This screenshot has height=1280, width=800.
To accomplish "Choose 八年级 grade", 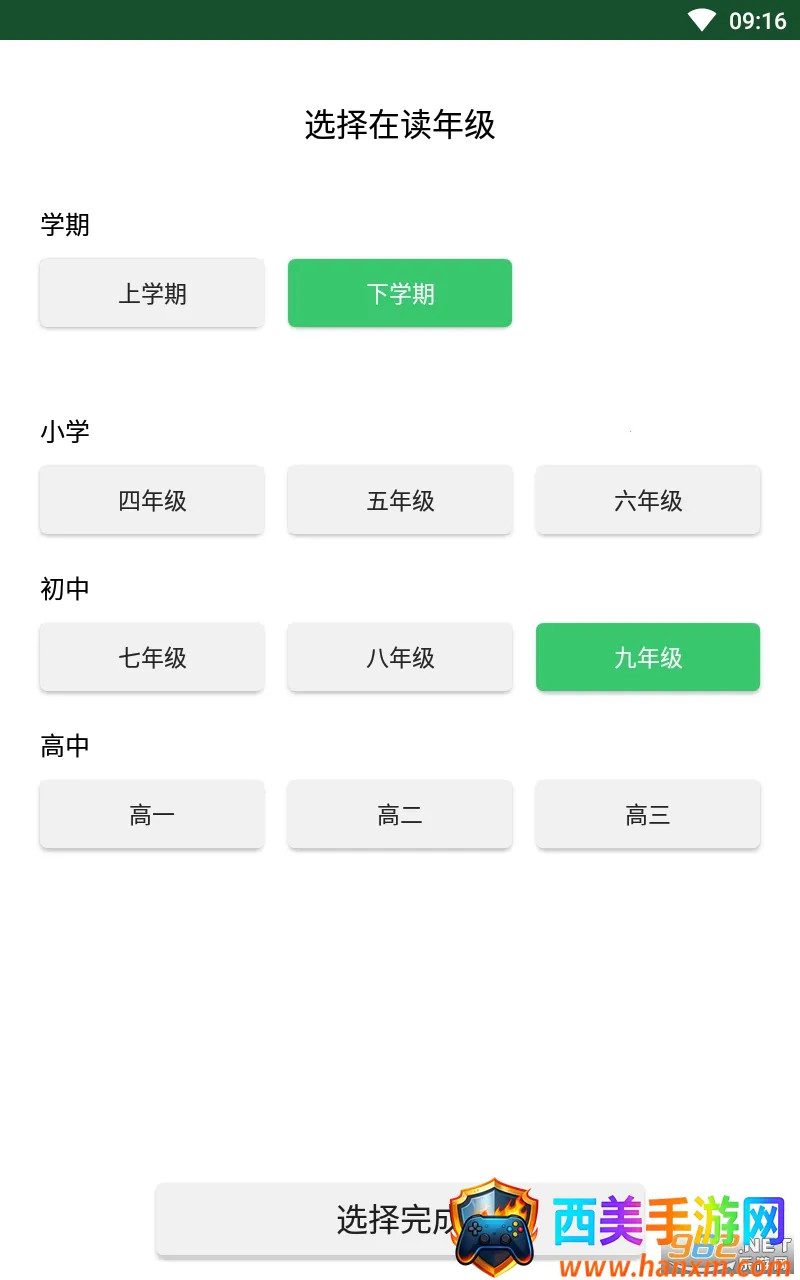I will click(x=400, y=657).
